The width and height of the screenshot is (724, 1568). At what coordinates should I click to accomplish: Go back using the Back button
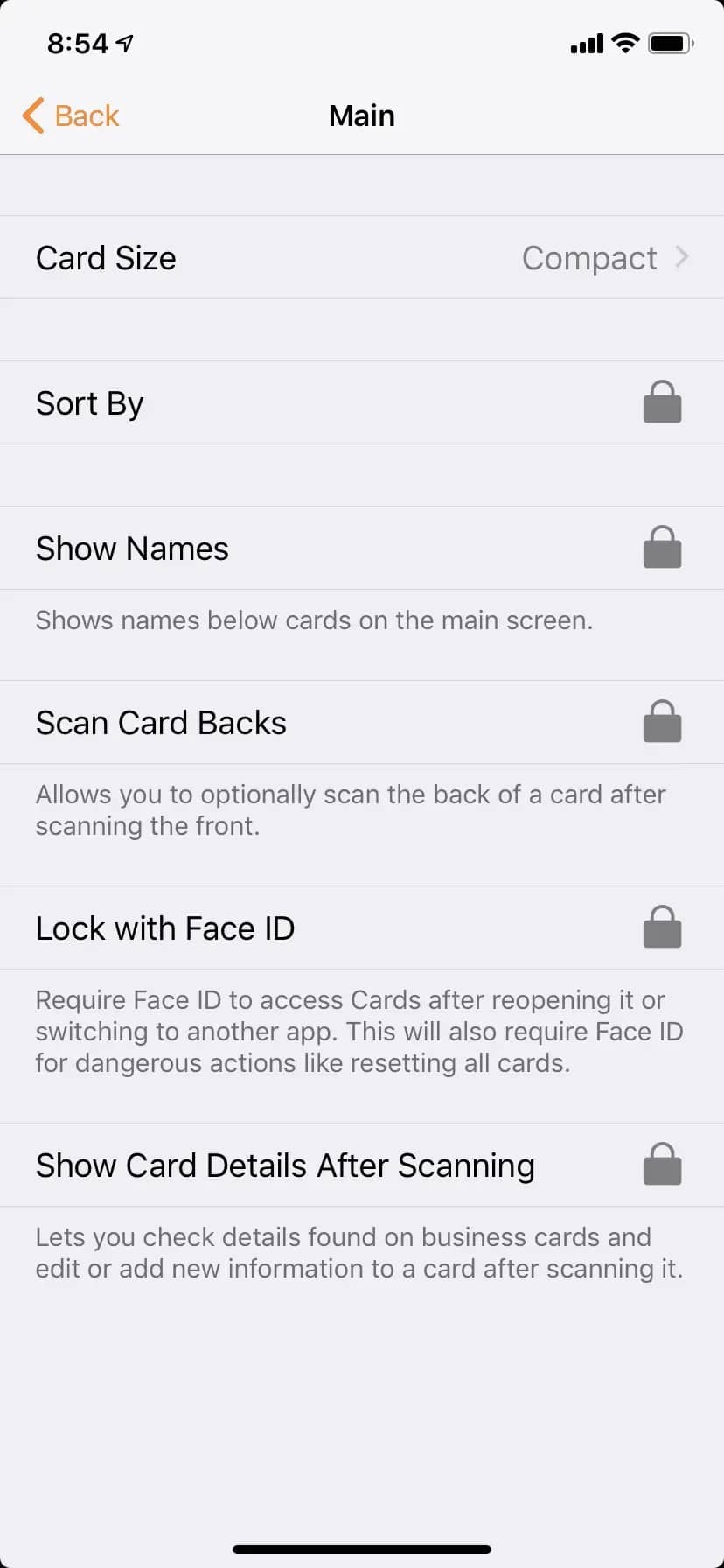pos(71,115)
